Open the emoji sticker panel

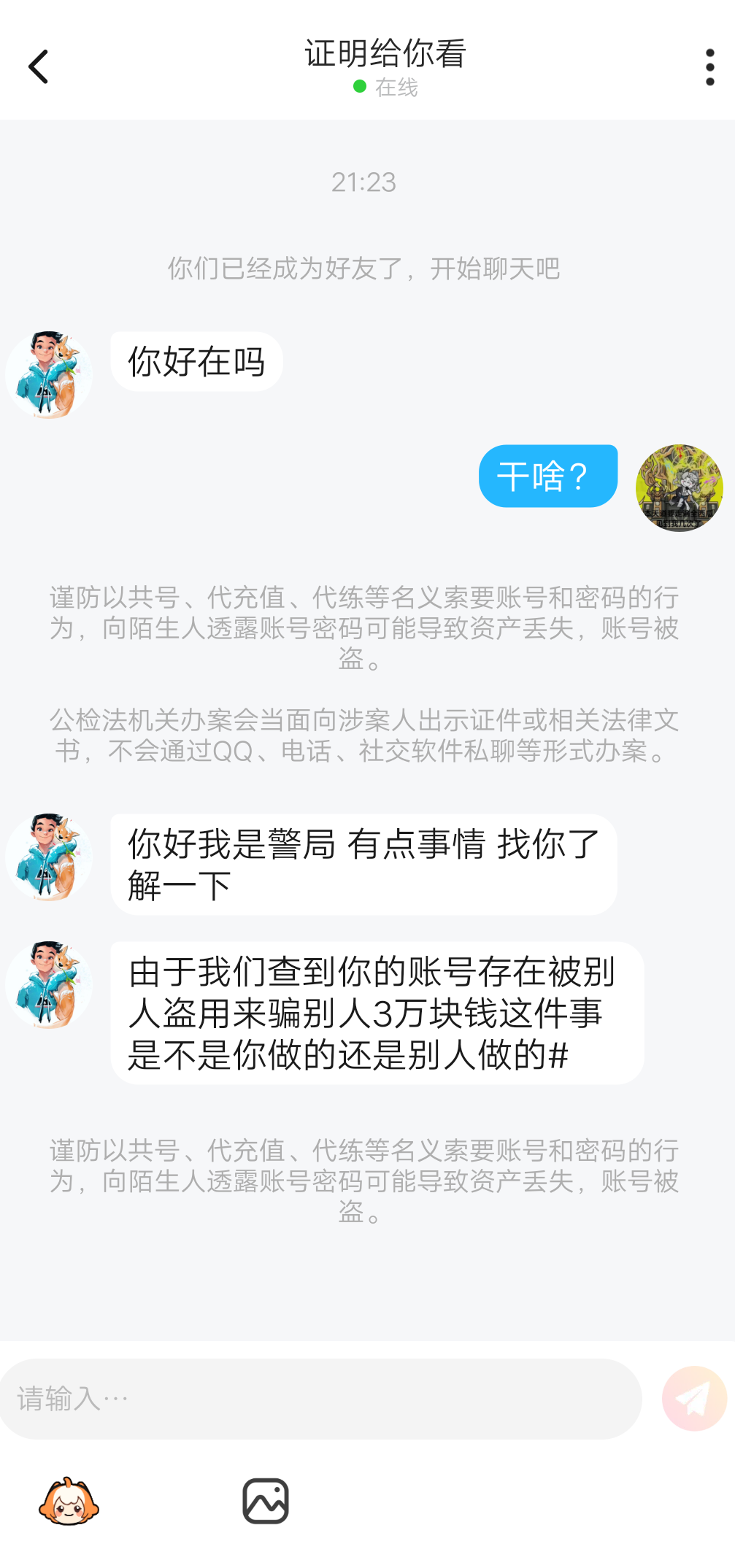(69, 1502)
